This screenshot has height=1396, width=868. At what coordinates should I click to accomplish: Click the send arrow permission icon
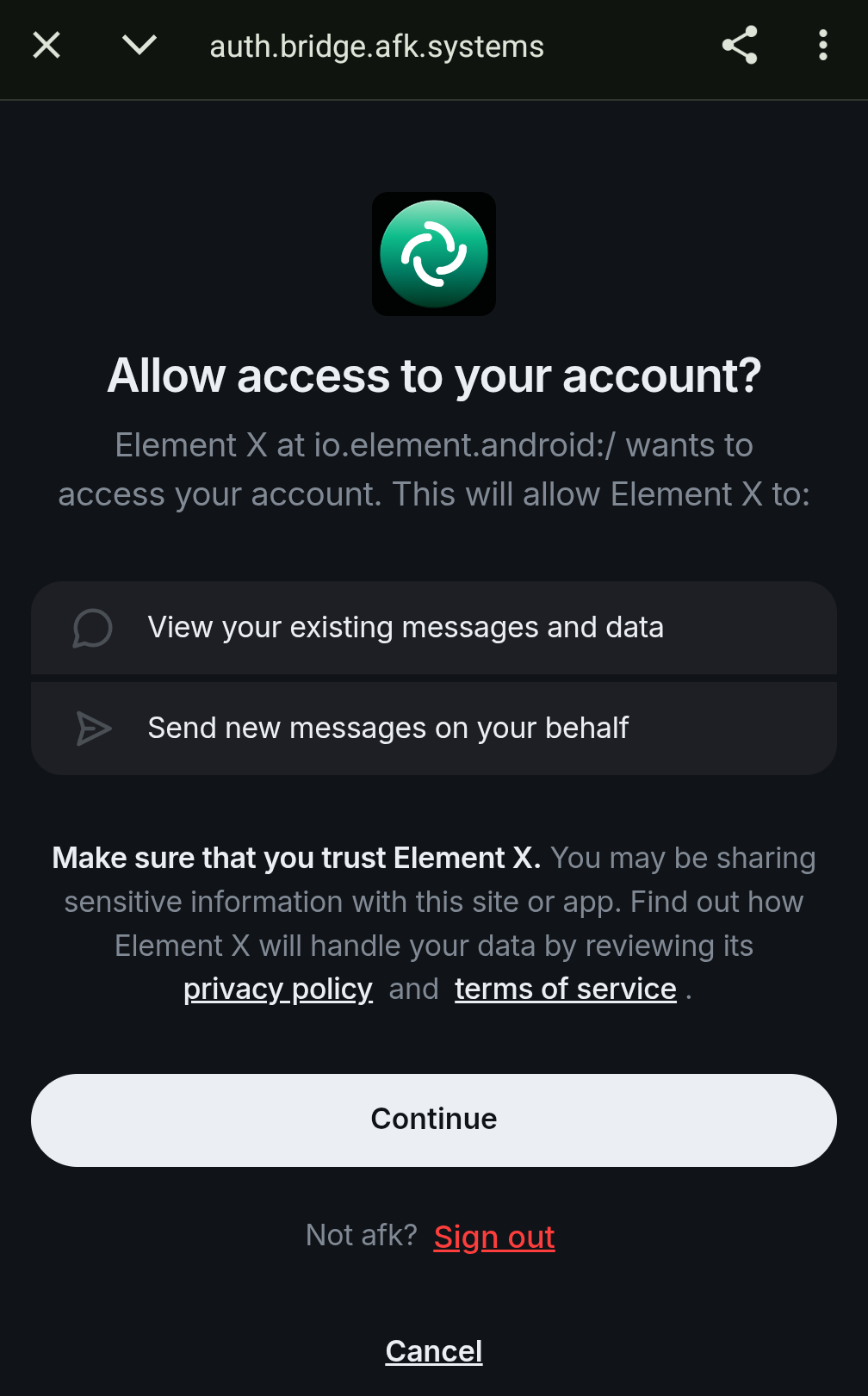coord(93,728)
